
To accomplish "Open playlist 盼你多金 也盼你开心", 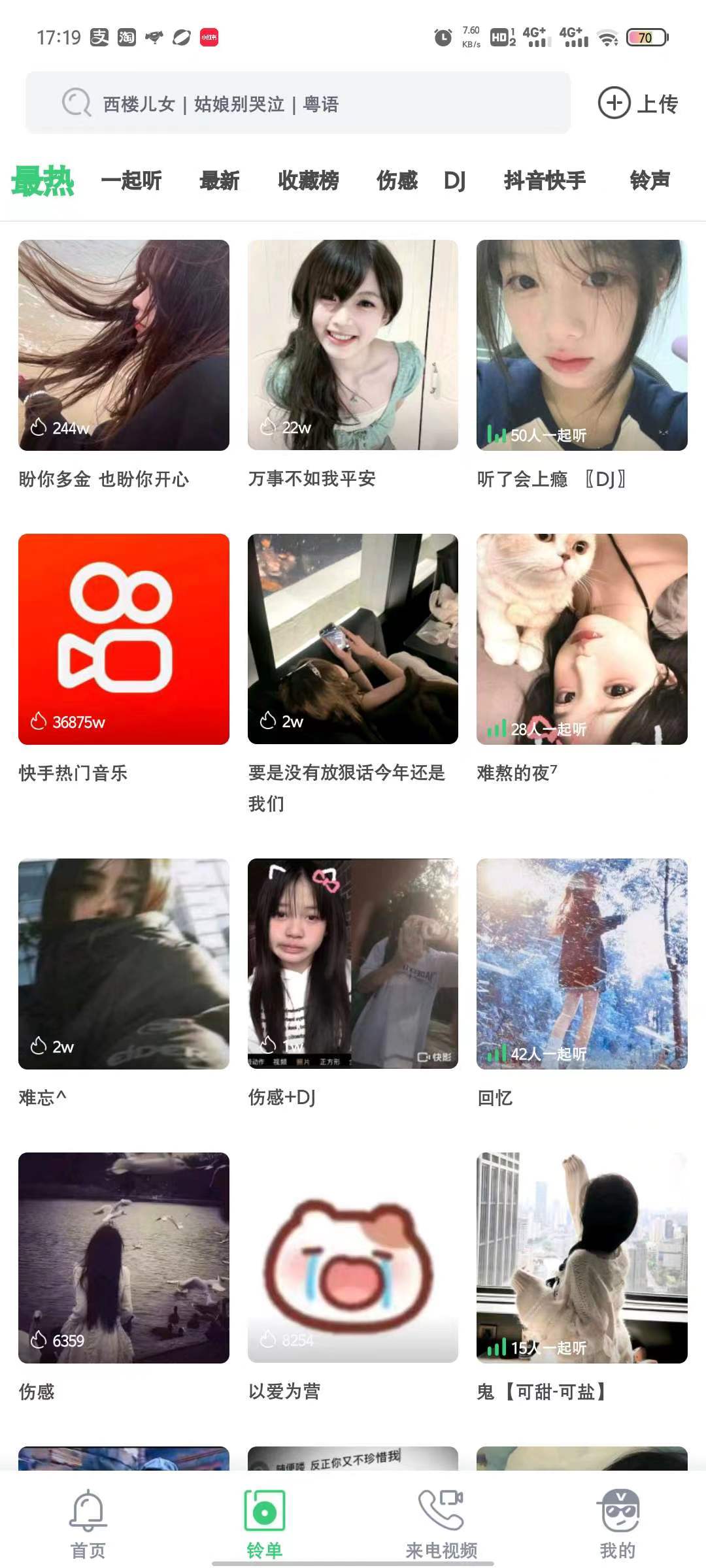I will 124,345.
